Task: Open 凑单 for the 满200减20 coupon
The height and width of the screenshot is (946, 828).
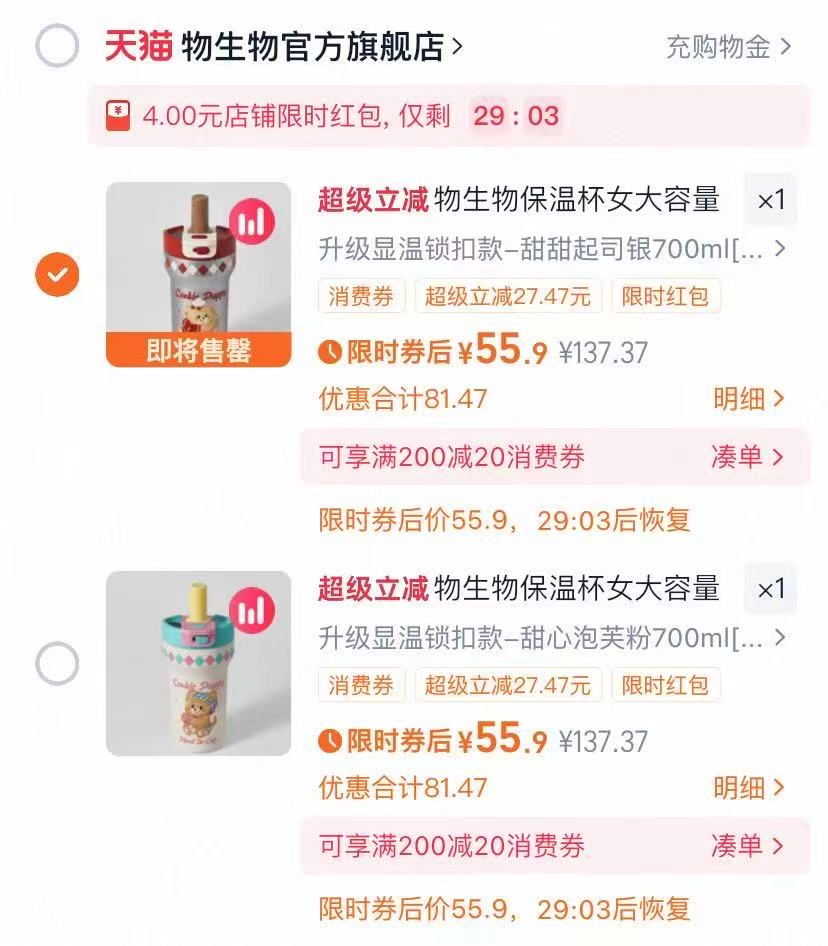Action: click(748, 457)
